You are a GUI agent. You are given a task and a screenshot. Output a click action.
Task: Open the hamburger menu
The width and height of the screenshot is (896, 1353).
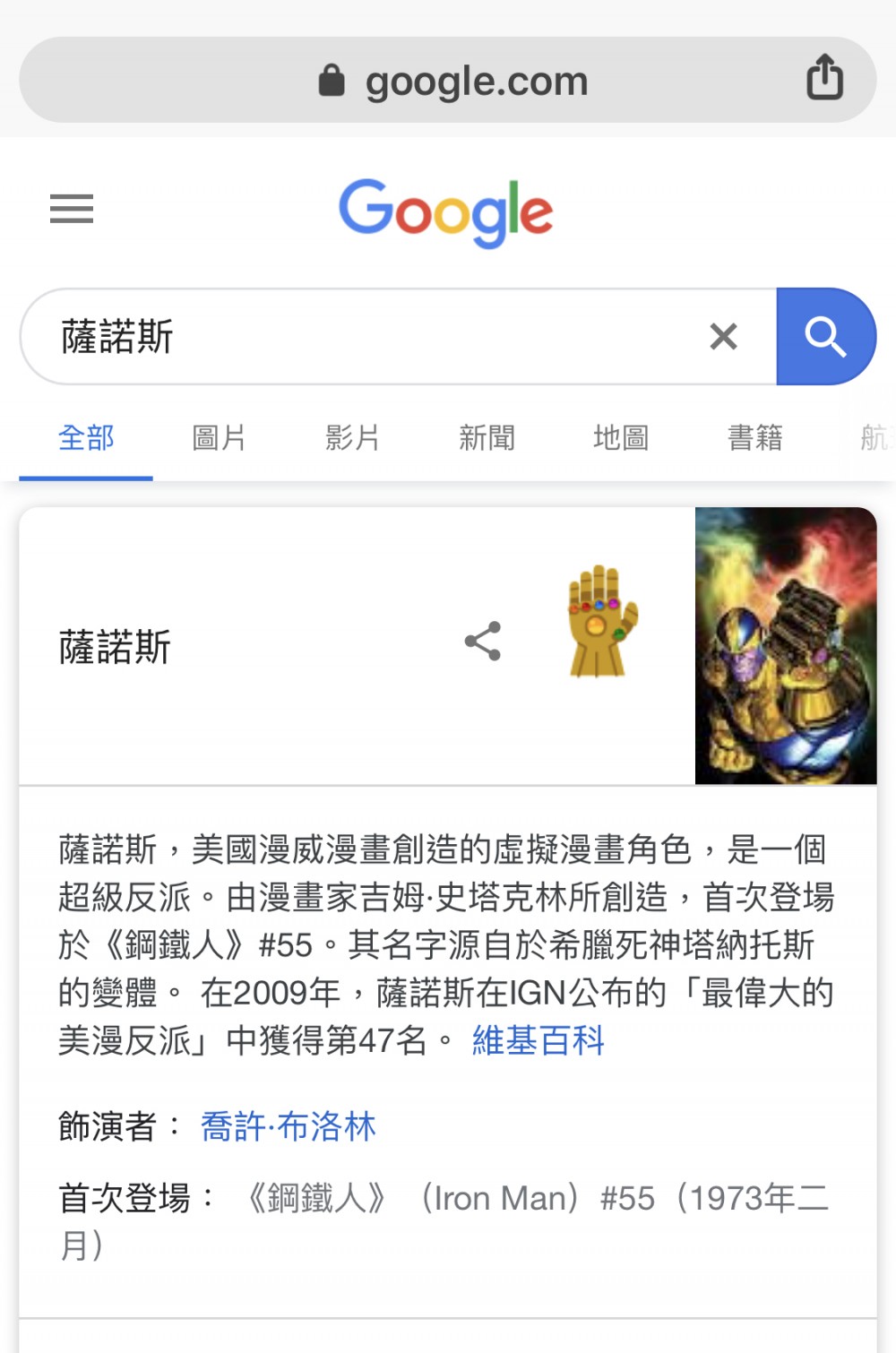pos(72,209)
